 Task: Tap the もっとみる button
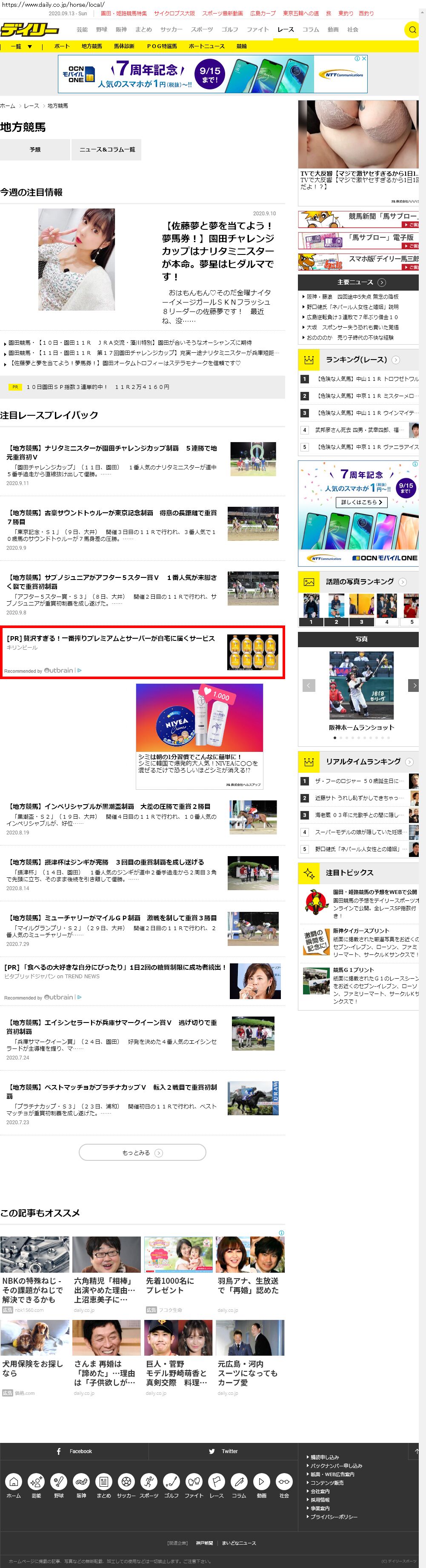tap(143, 1152)
